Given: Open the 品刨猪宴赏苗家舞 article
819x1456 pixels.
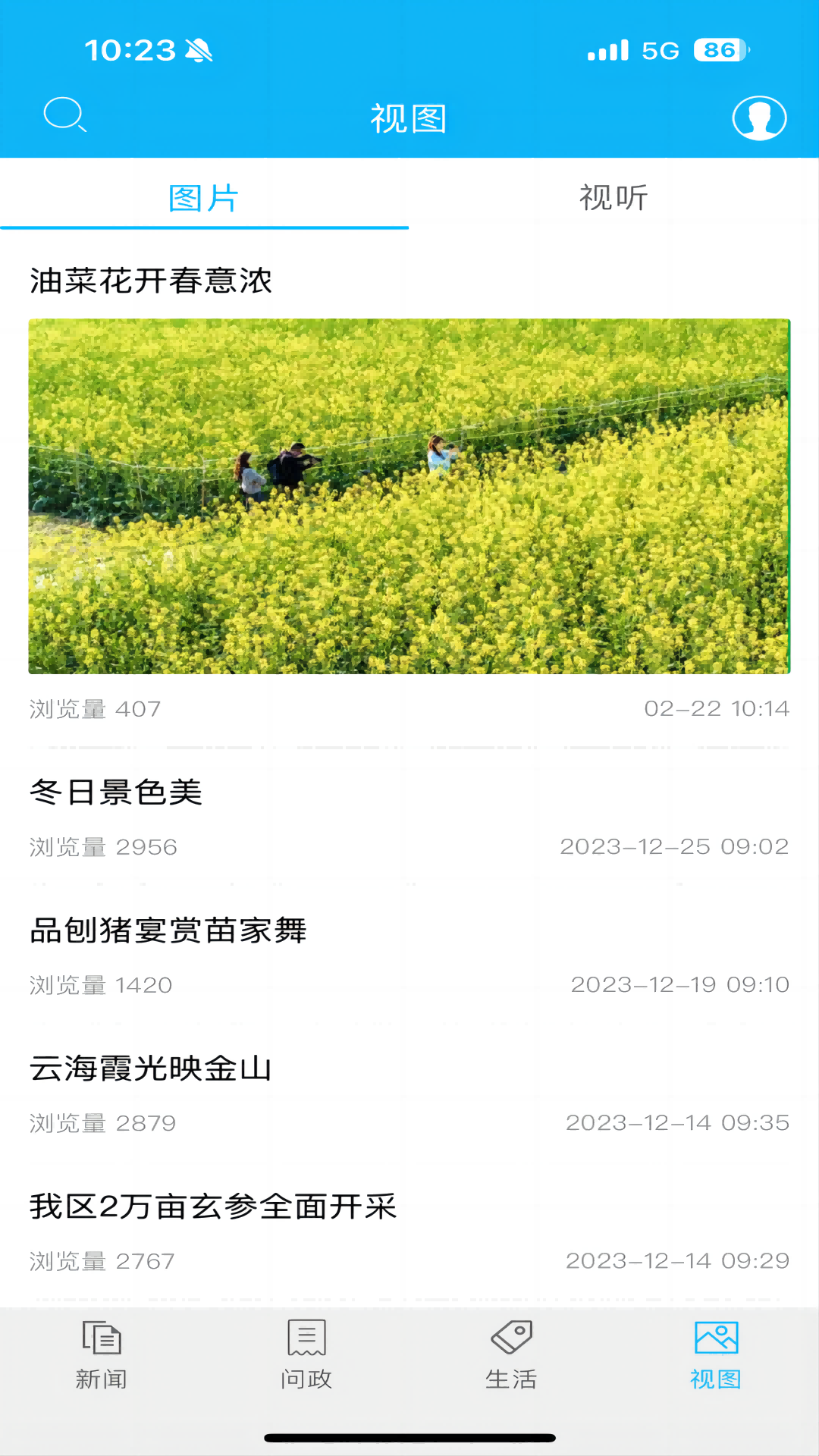Looking at the screenshot, I should click(168, 931).
